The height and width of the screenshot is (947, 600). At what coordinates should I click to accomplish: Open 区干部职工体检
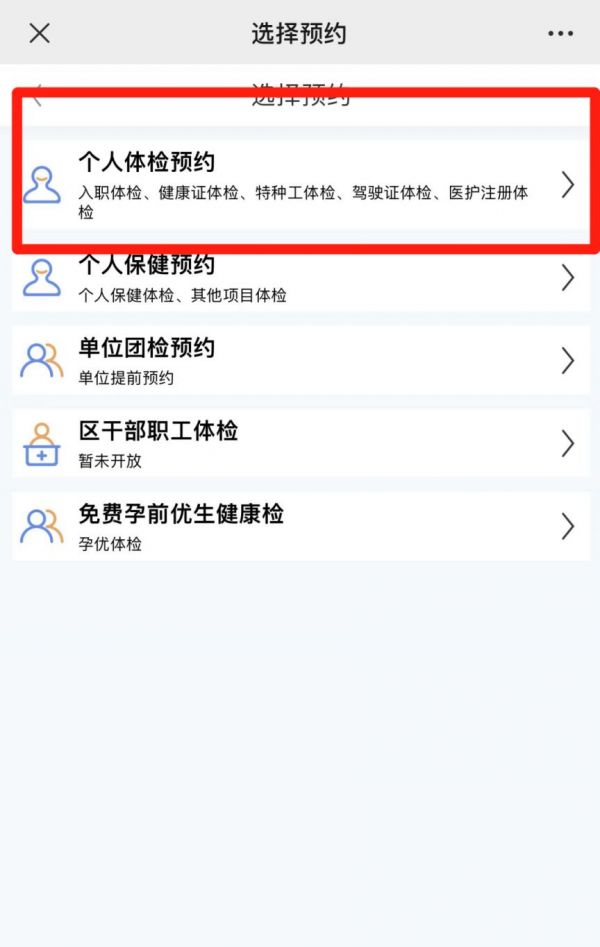point(300,444)
